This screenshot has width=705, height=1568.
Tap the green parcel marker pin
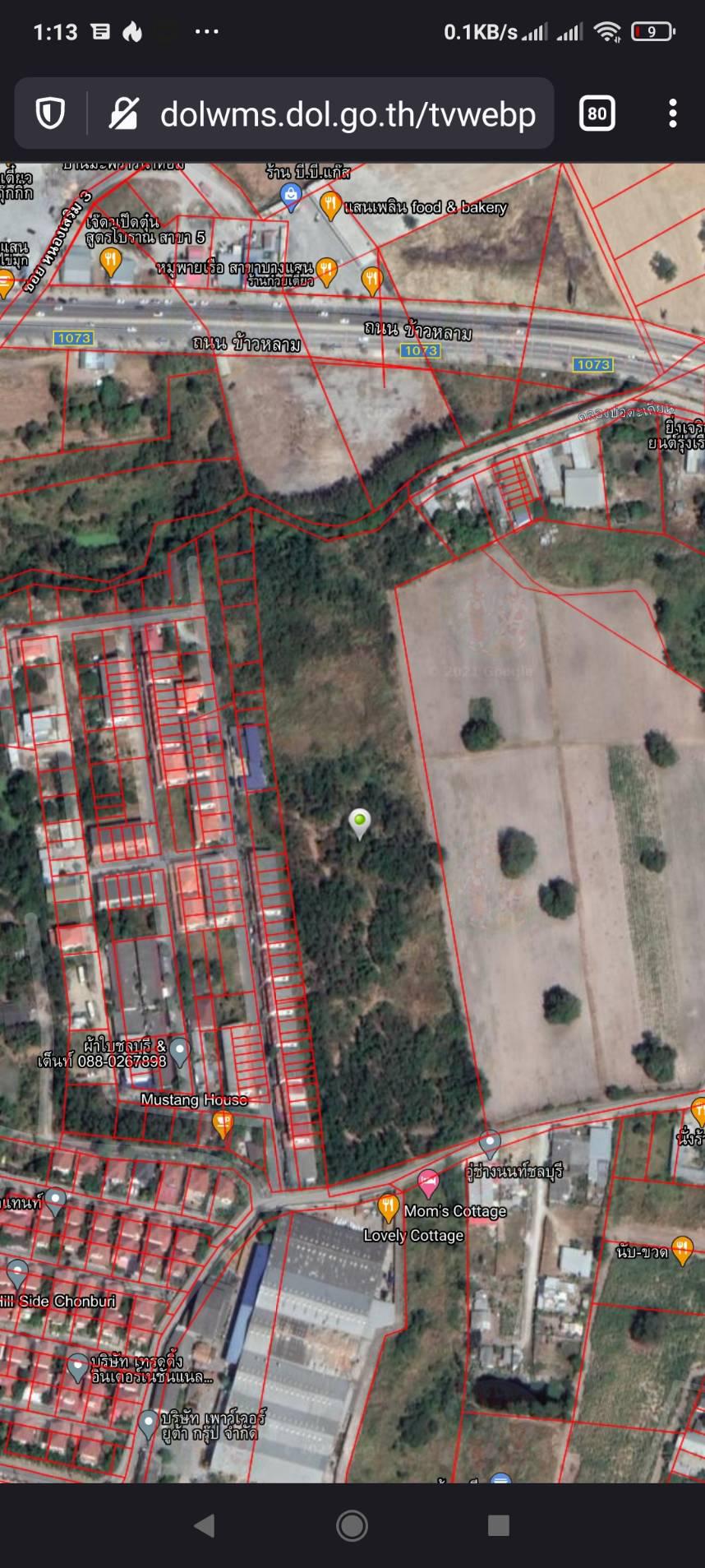359,823
